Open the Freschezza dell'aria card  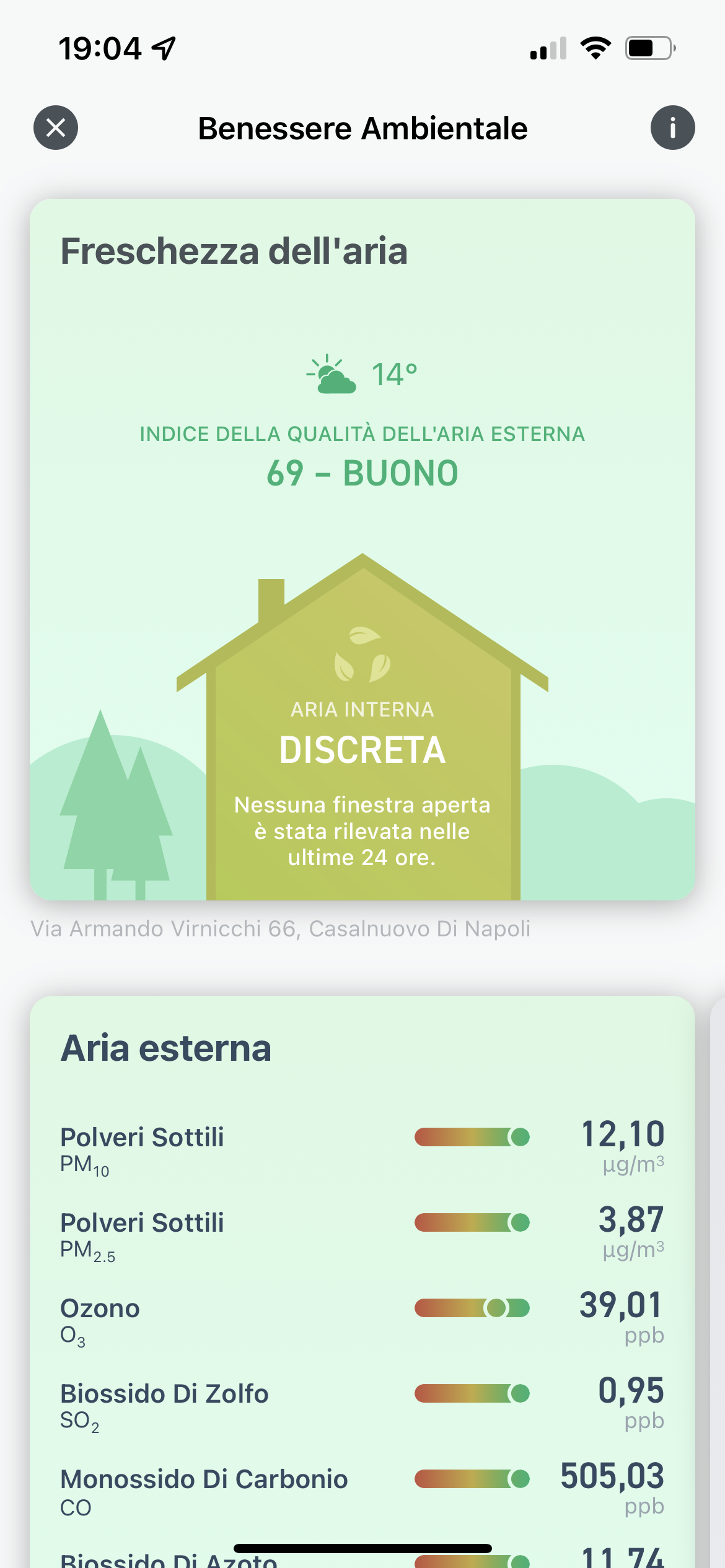click(x=362, y=549)
